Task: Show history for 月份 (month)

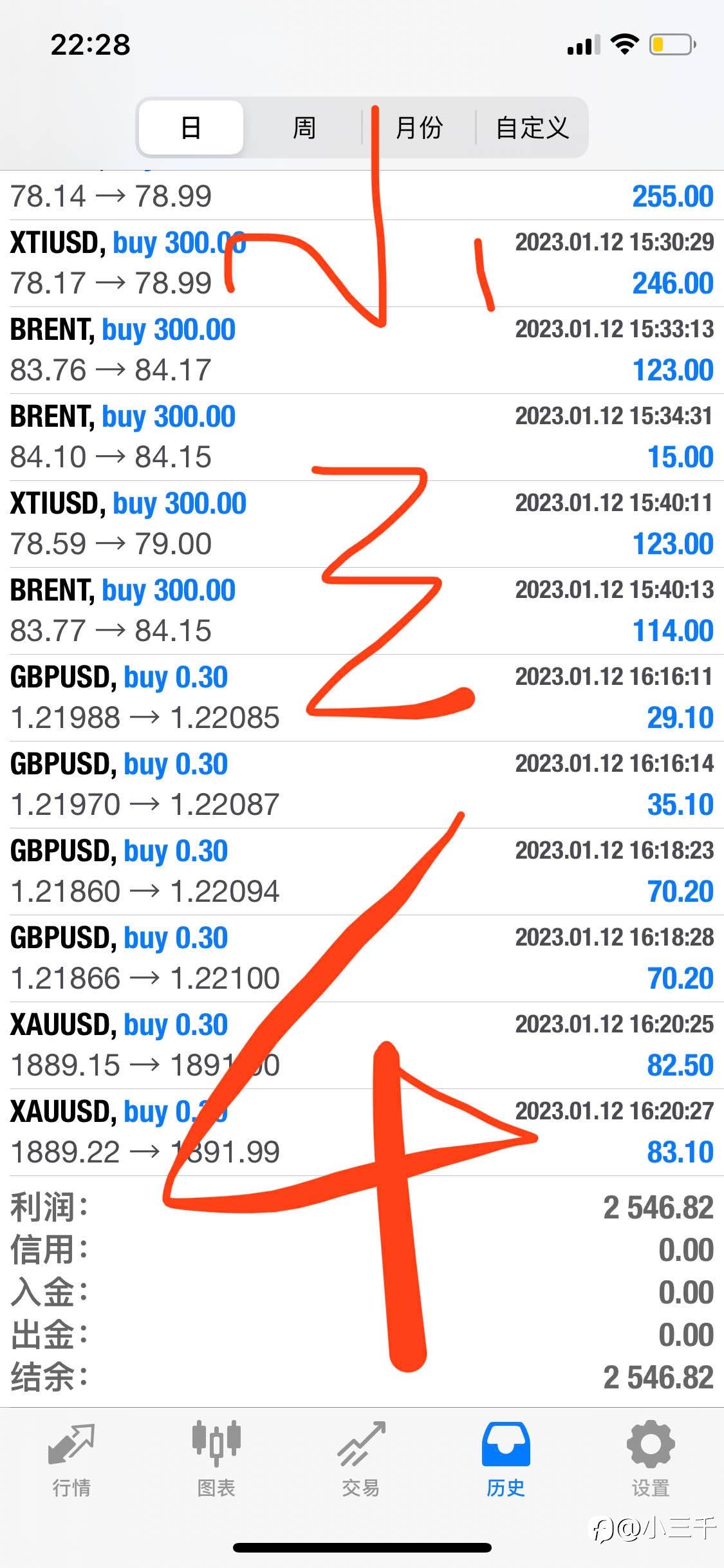Action: point(419,127)
